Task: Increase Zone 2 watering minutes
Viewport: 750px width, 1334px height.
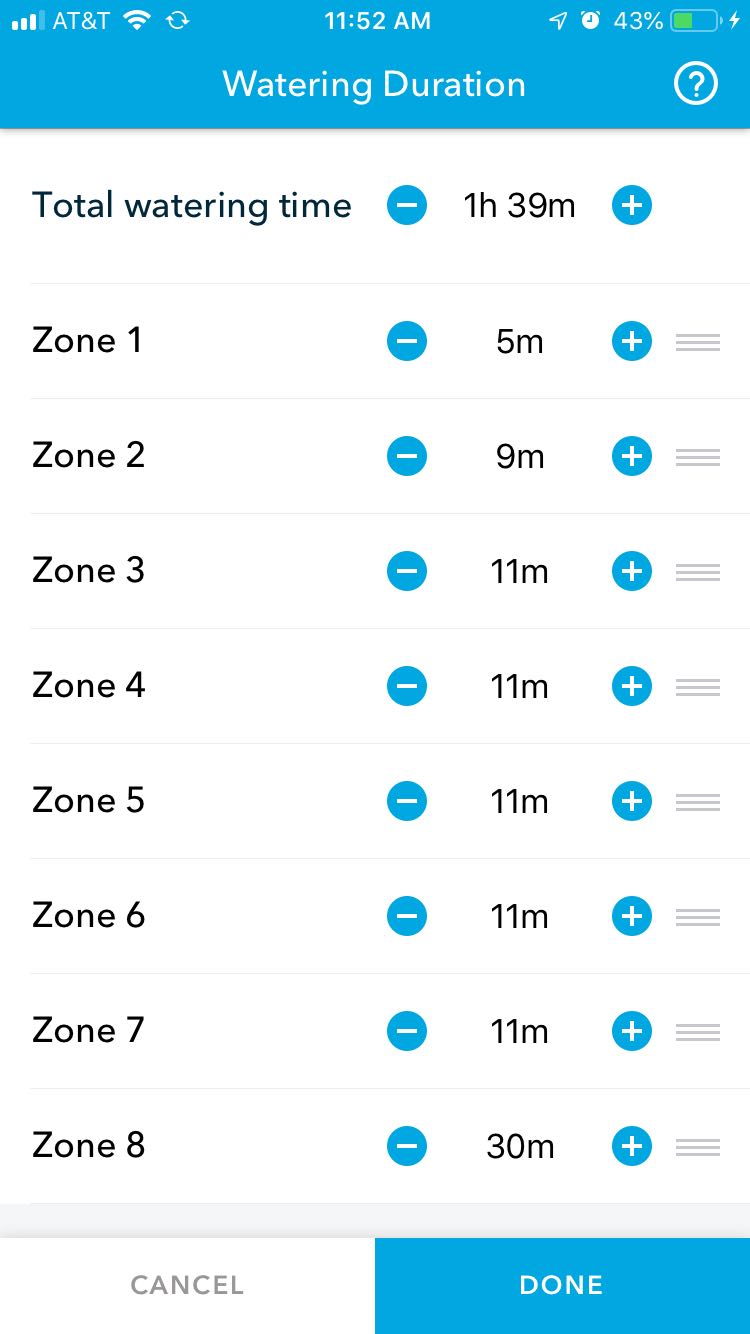Action: pos(632,456)
